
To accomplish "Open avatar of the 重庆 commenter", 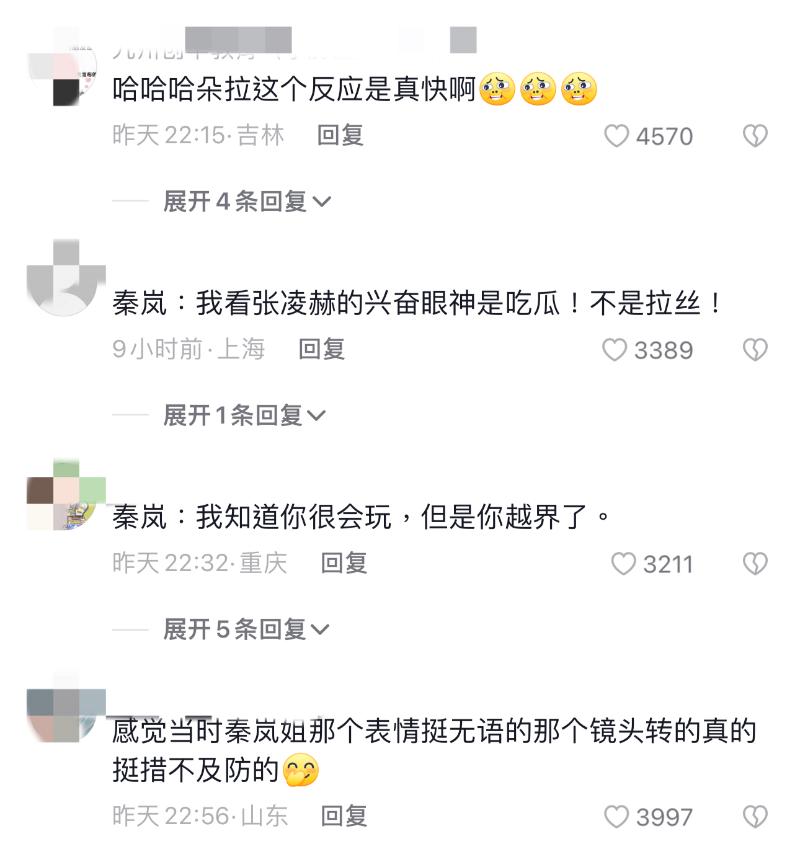I will pos(65,496).
